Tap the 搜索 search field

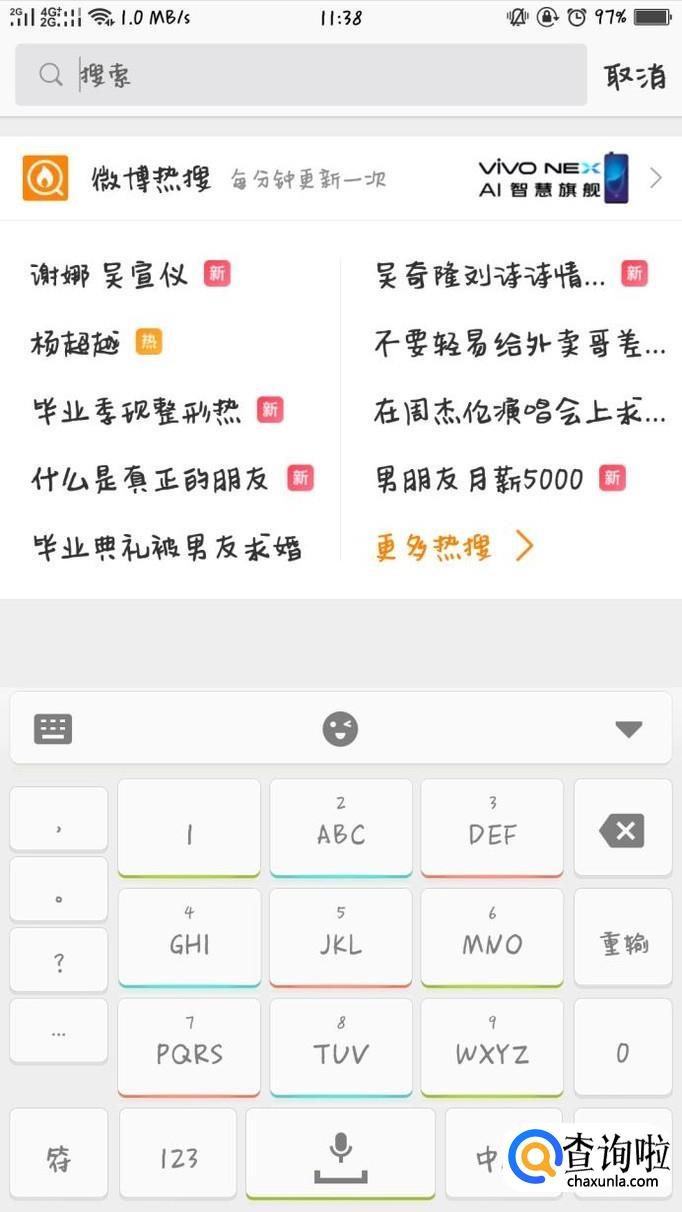300,75
